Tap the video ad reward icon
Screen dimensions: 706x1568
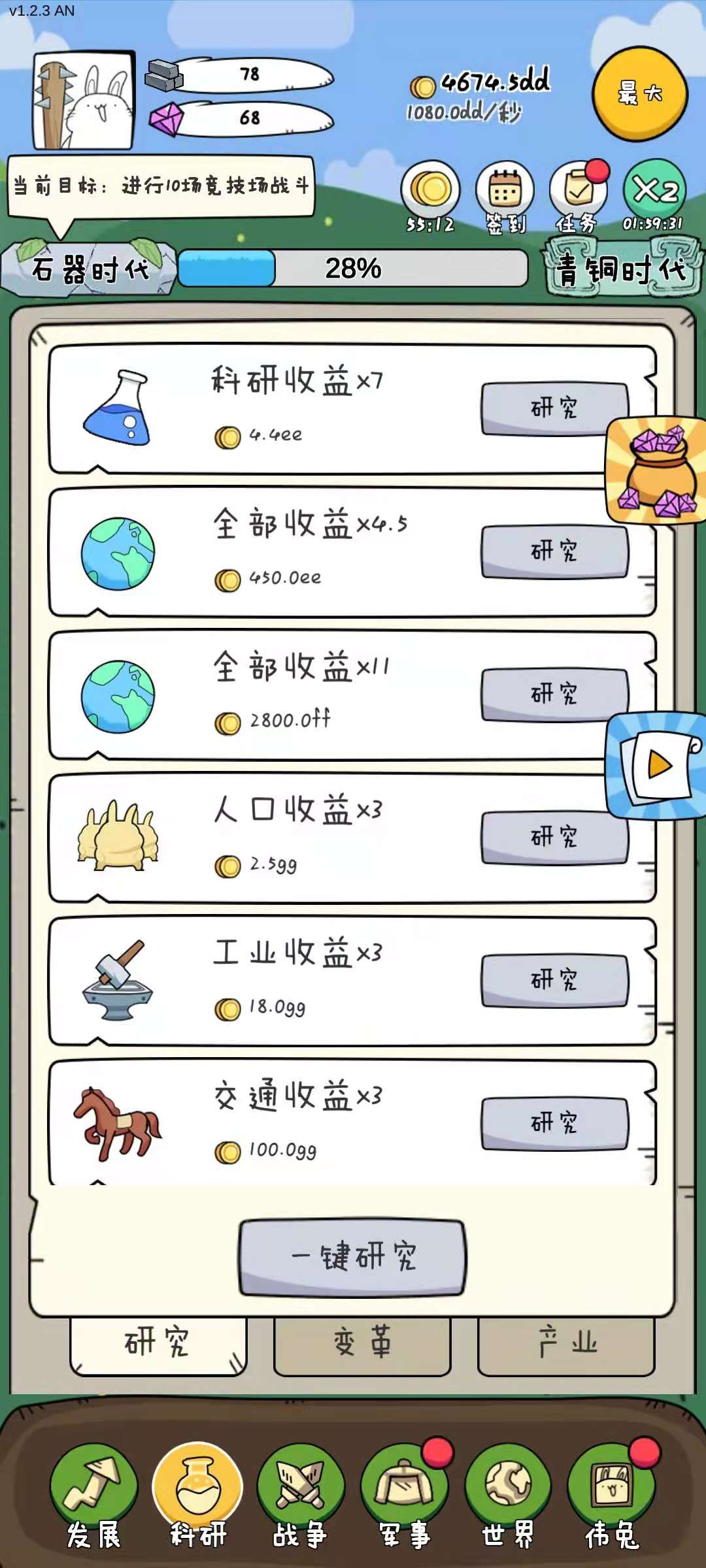[x=656, y=766]
